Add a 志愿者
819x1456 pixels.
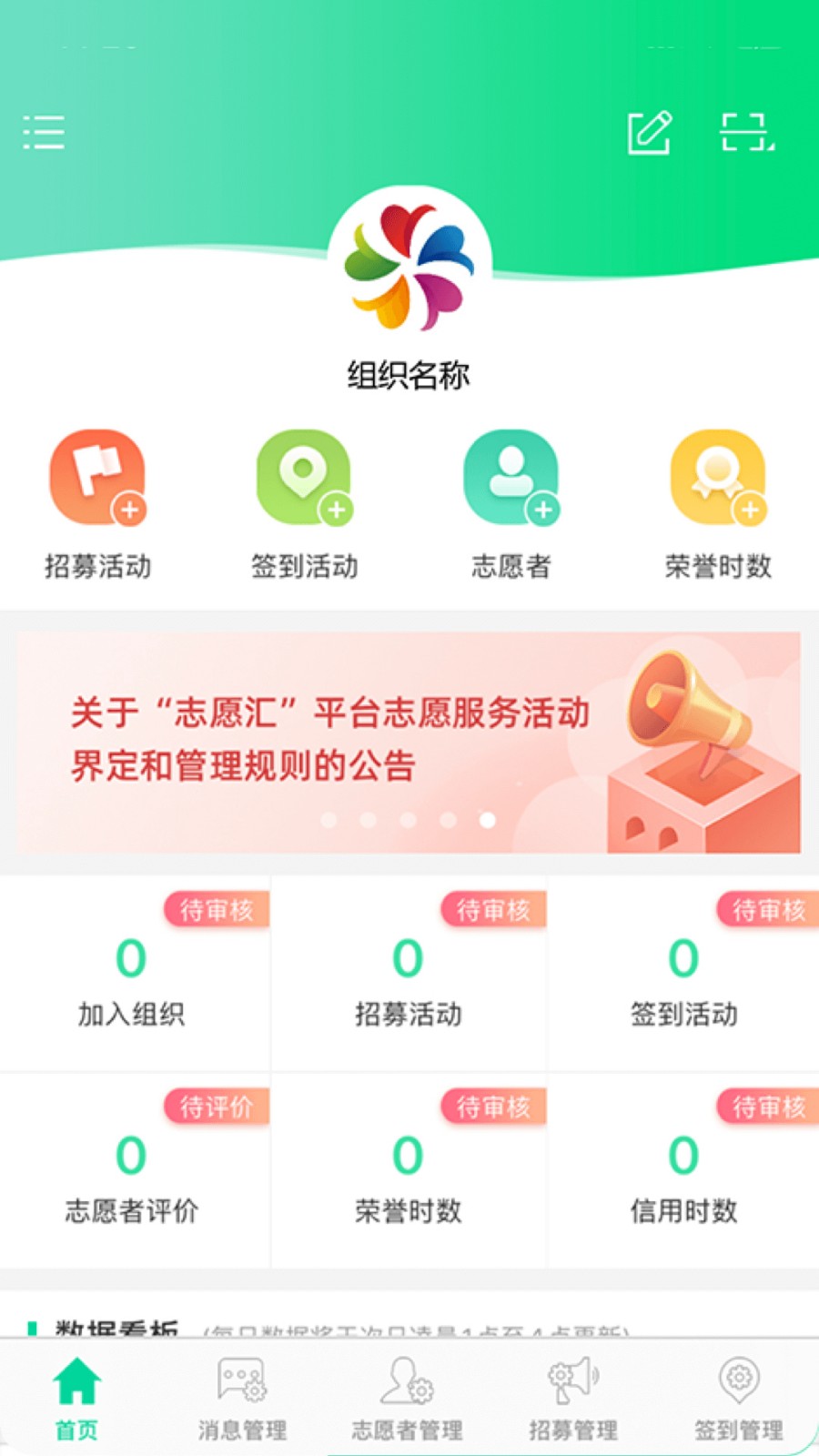[511, 479]
